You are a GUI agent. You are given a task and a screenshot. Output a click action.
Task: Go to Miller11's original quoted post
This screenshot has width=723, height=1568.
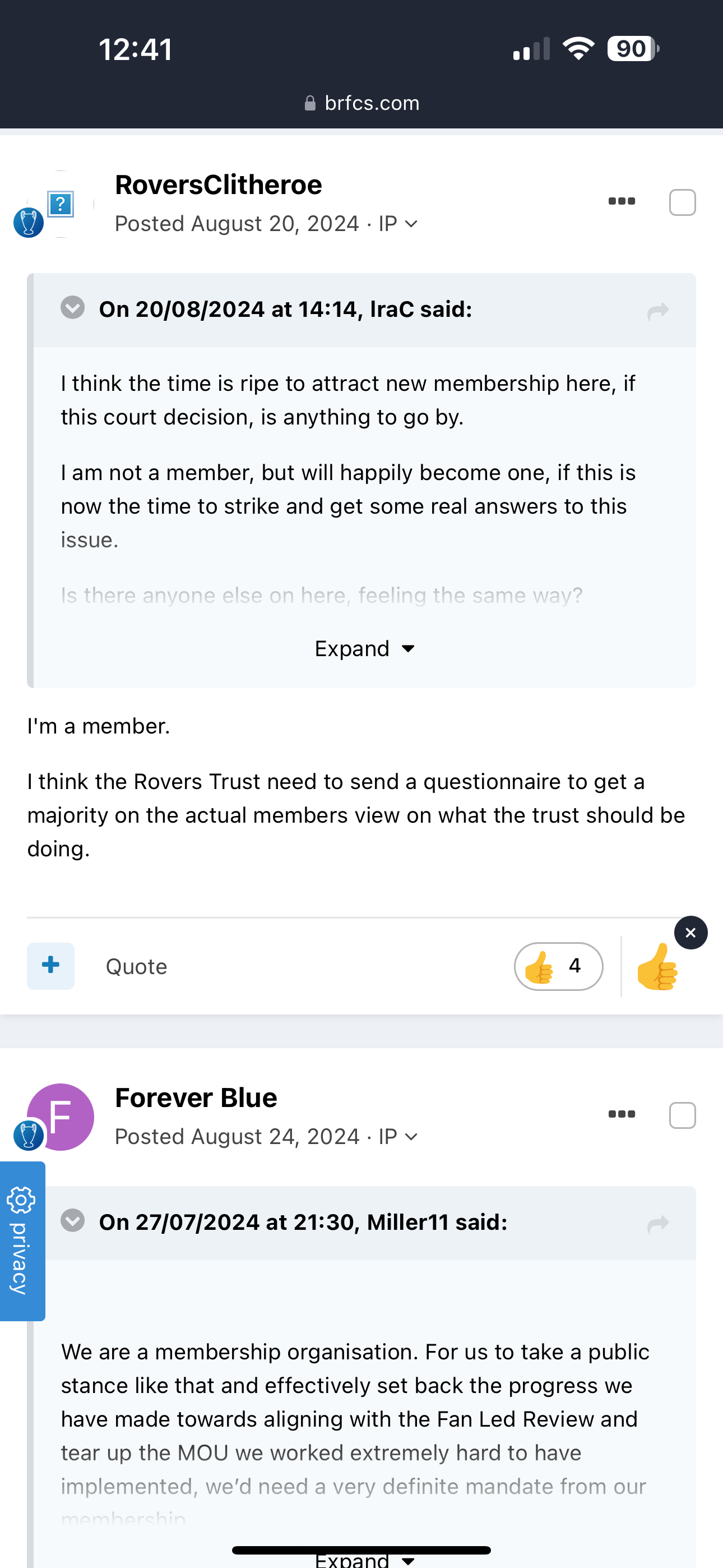(x=658, y=1225)
